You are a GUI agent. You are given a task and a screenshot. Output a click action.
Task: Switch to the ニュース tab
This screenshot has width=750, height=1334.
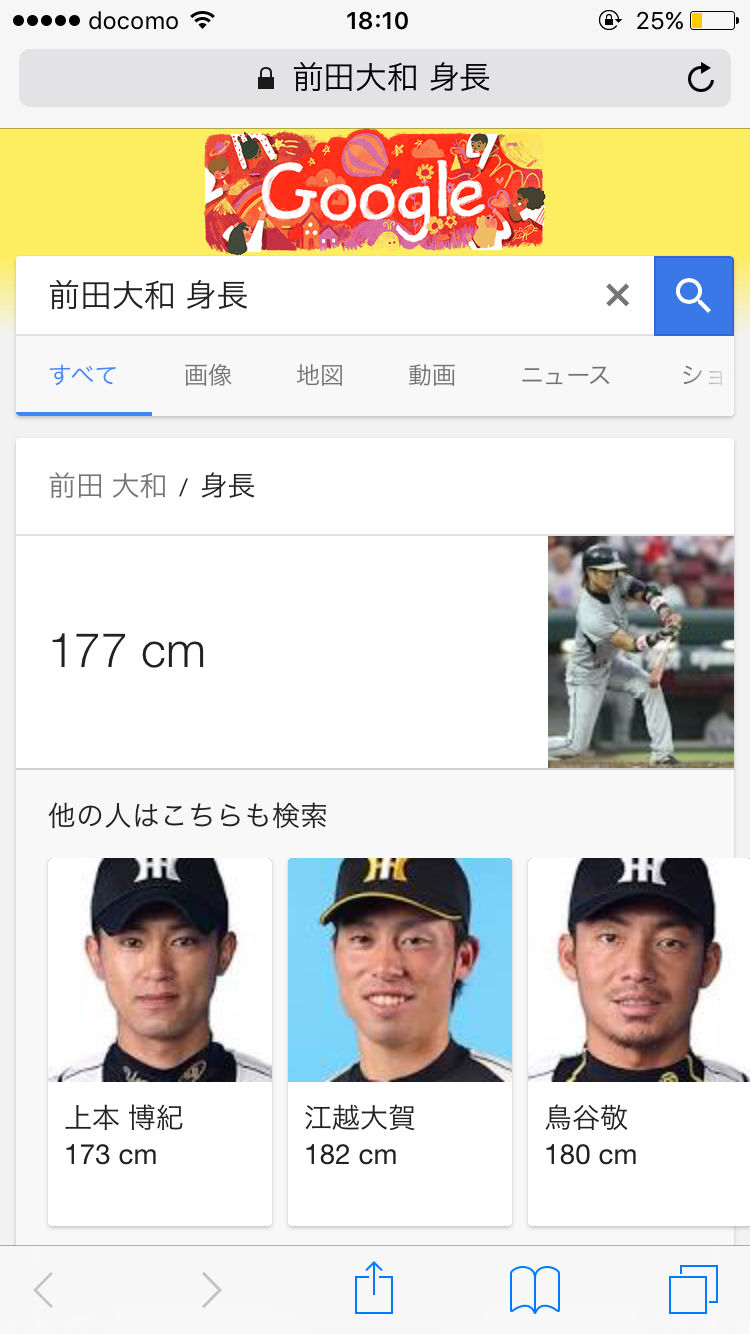[x=565, y=376]
